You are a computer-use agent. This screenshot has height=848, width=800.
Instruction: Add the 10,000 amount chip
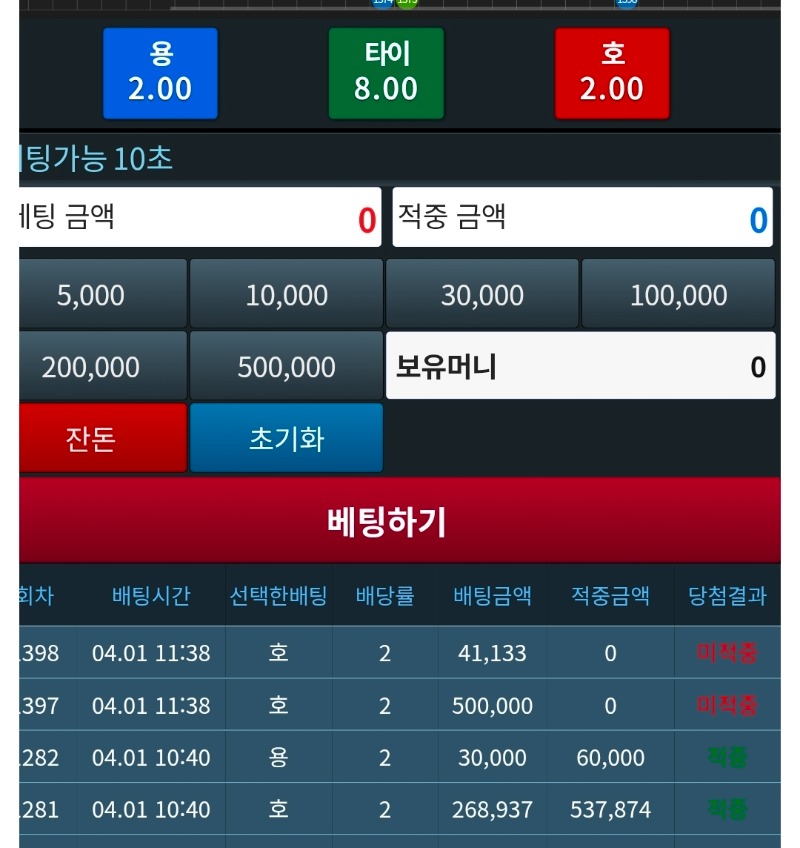(x=287, y=295)
